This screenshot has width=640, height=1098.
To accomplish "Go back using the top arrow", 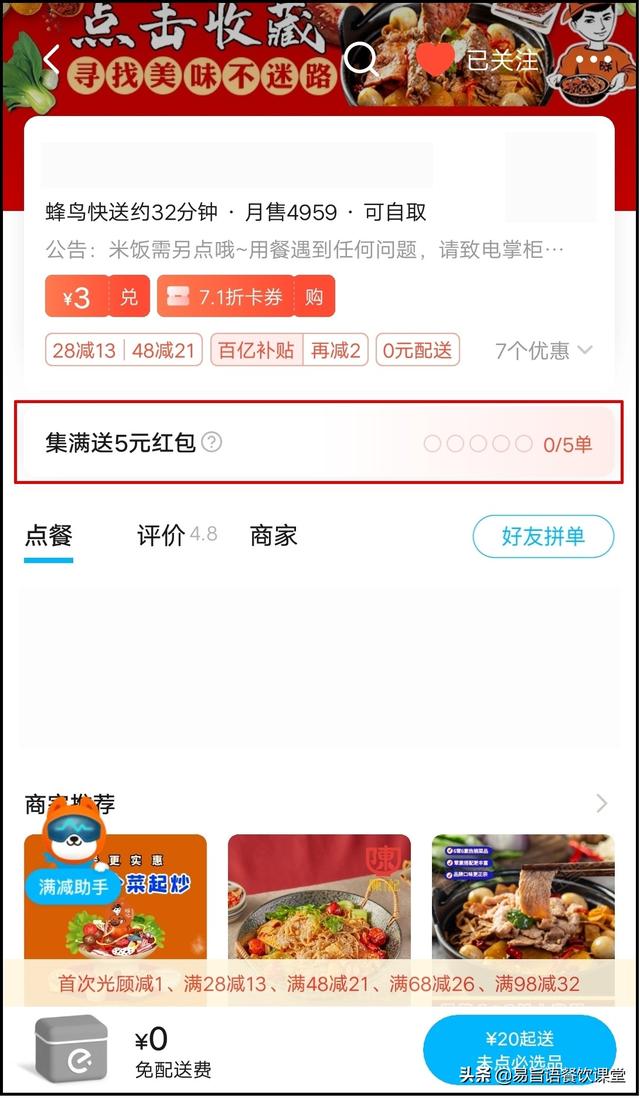I will pyautogui.click(x=52, y=62).
